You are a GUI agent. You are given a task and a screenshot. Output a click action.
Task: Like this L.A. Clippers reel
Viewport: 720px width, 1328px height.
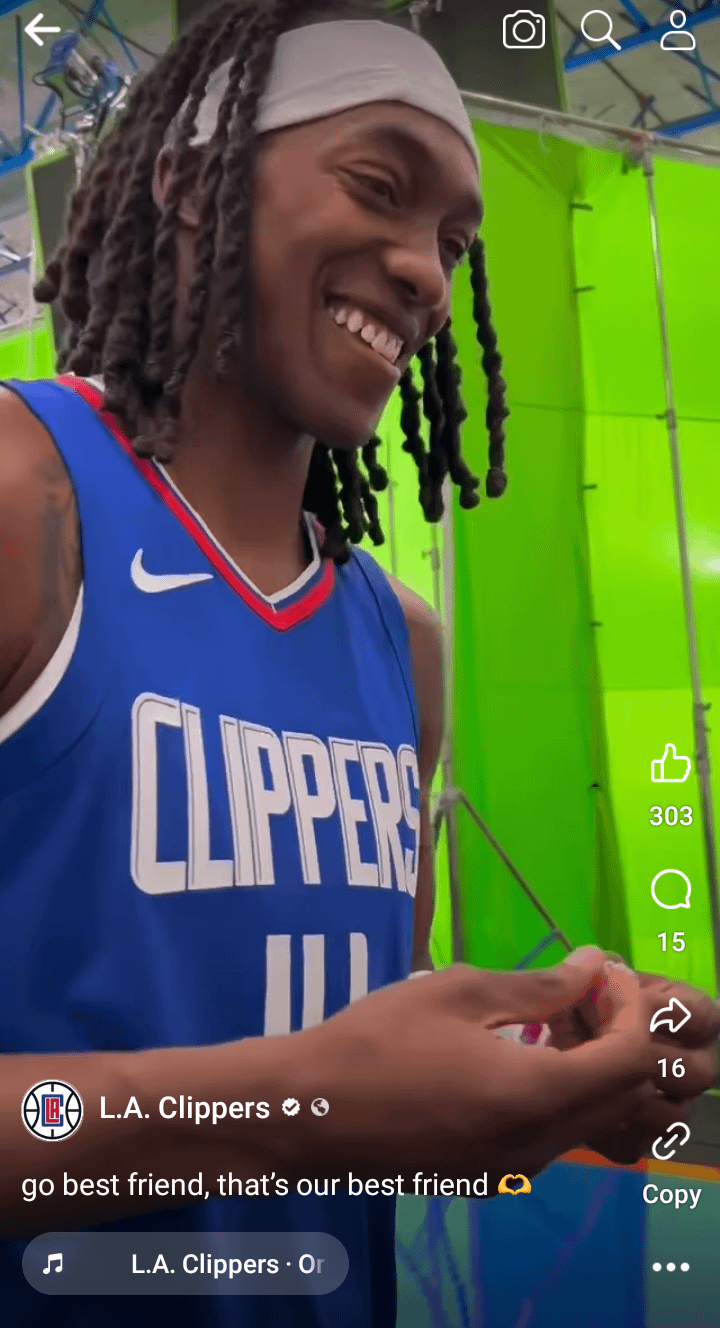(670, 764)
